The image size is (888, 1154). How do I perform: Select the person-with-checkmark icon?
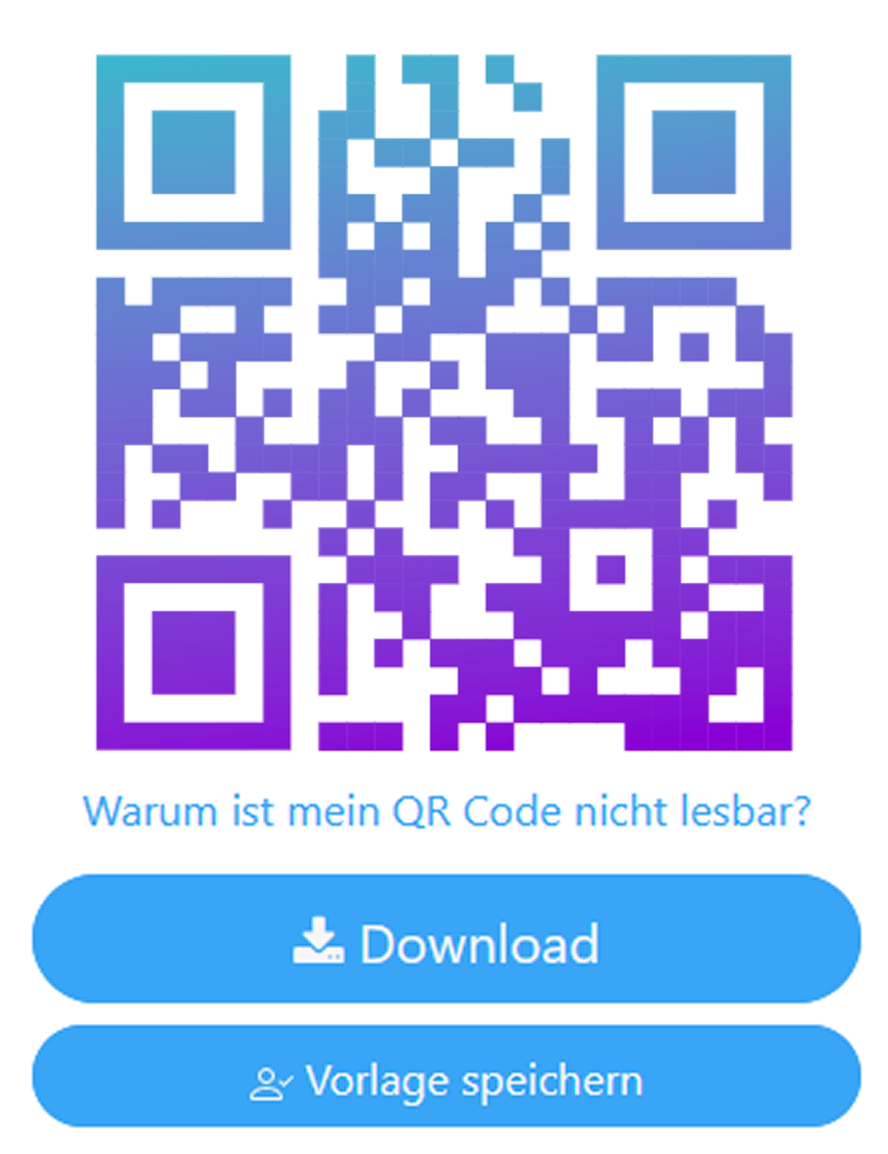[x=272, y=1079]
